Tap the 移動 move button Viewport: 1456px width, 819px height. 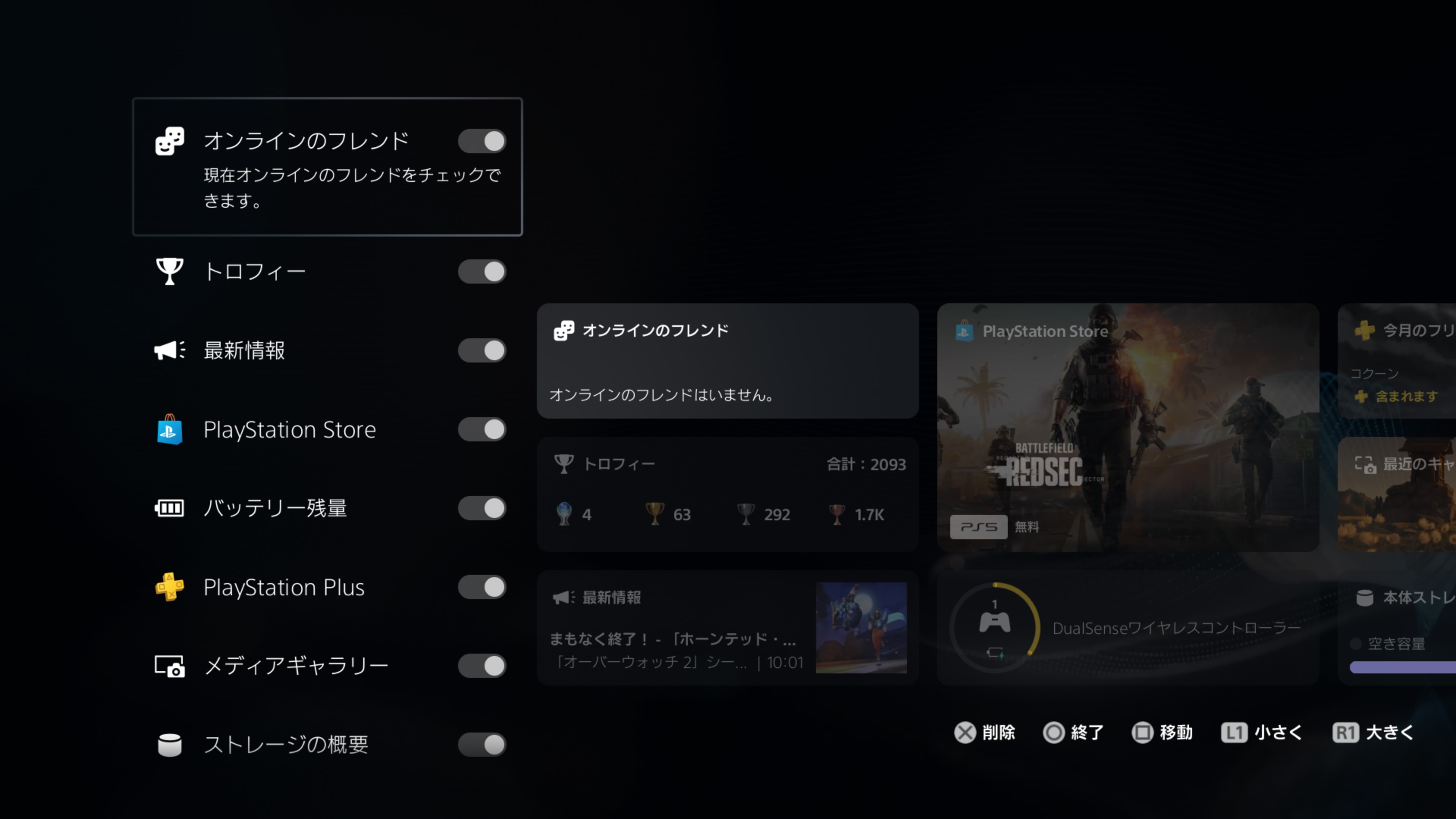coord(1162,733)
